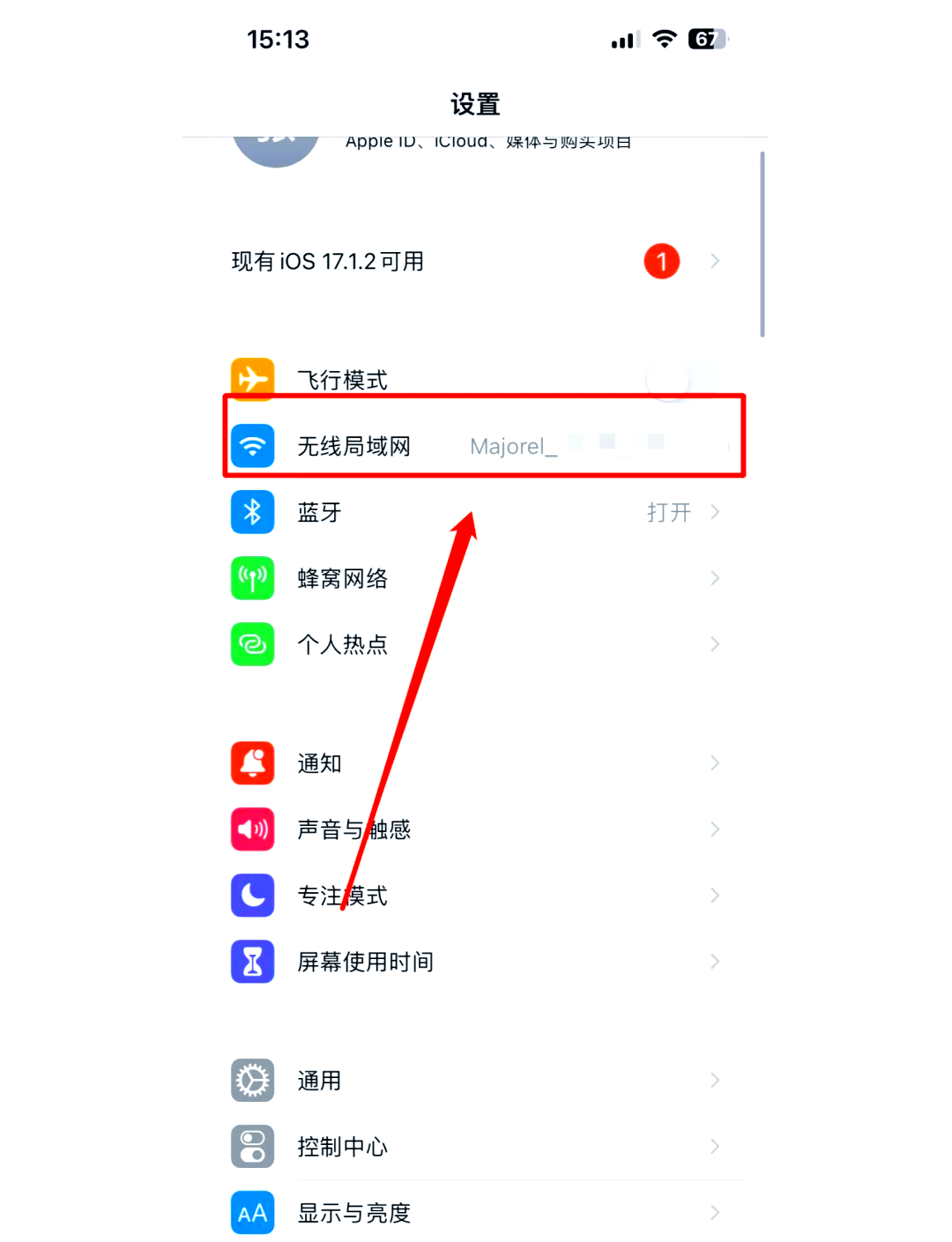Open 控制中心 control center settings
This screenshot has width=952, height=1242.
(x=476, y=1147)
